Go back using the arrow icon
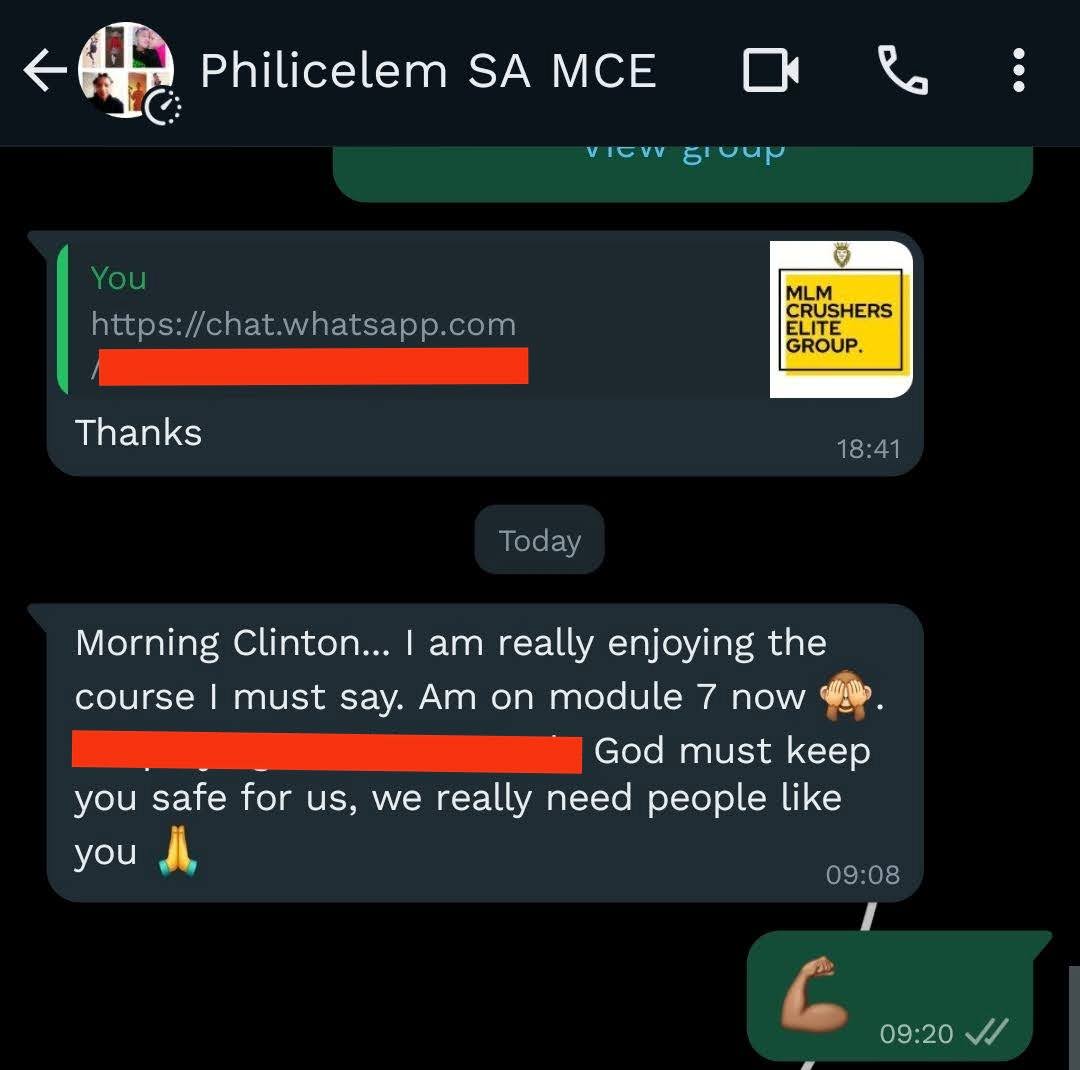Image resolution: width=1080 pixels, height=1070 pixels. (44, 72)
